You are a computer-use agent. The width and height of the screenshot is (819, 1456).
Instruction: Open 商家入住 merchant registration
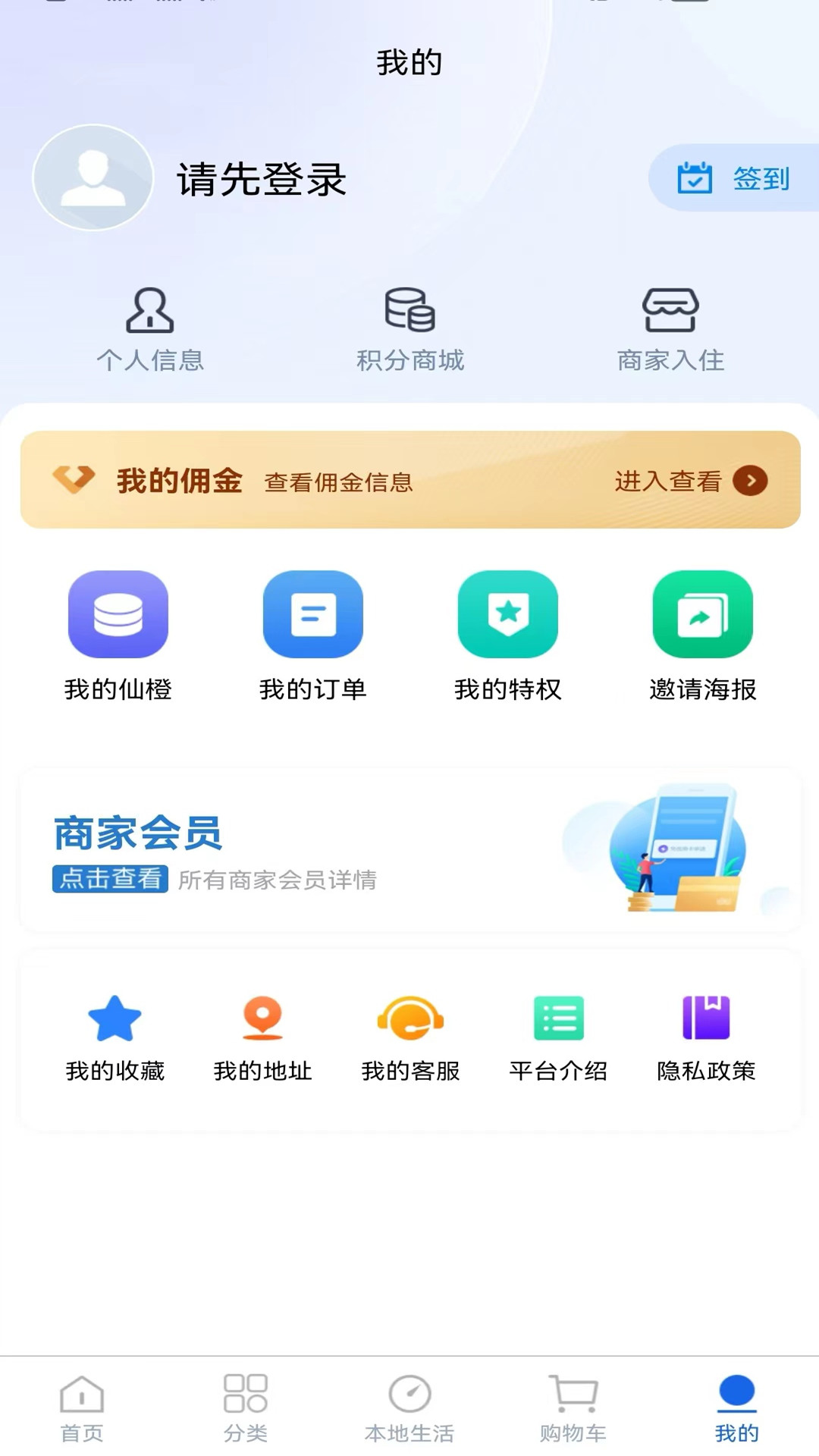pyautogui.click(x=670, y=329)
